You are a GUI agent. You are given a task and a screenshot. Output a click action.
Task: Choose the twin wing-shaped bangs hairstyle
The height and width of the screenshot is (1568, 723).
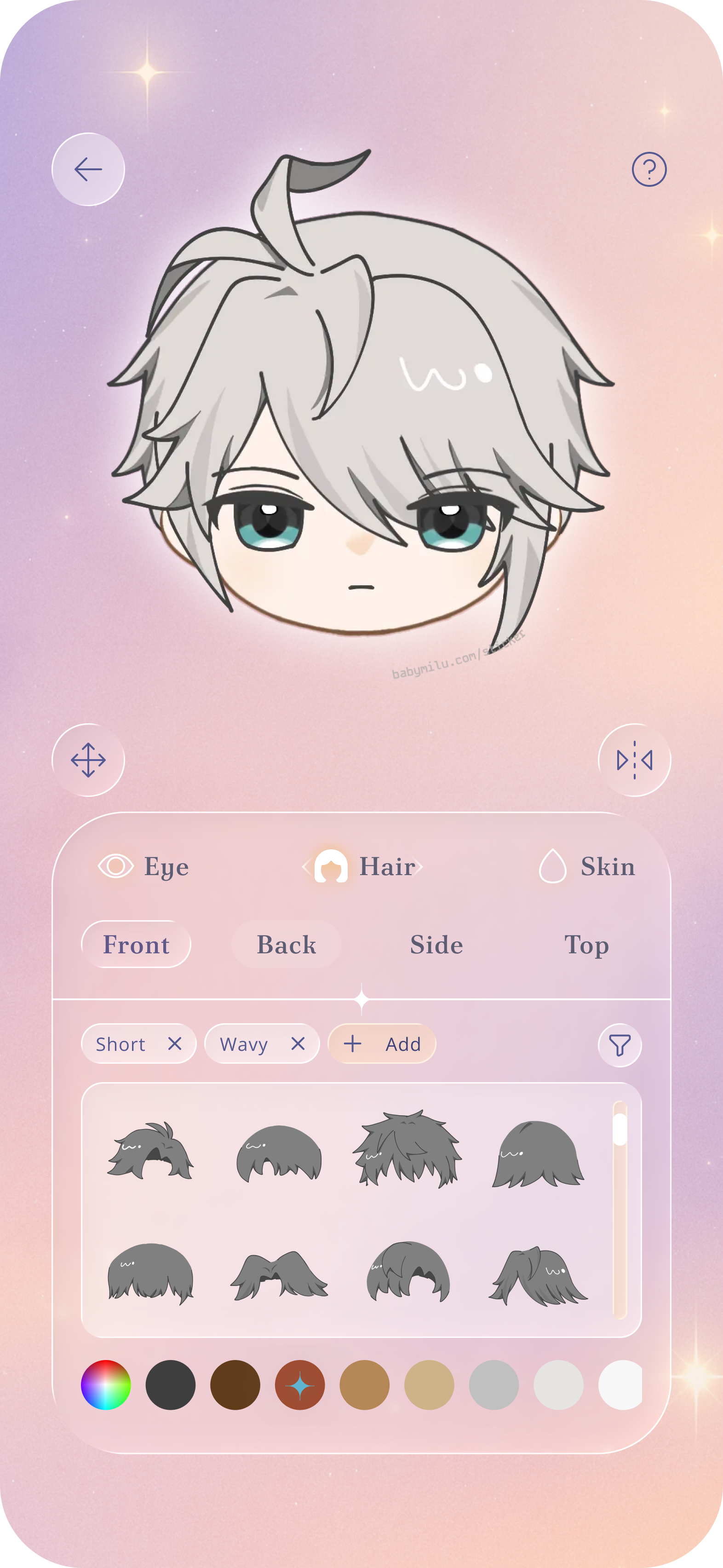click(x=279, y=1274)
